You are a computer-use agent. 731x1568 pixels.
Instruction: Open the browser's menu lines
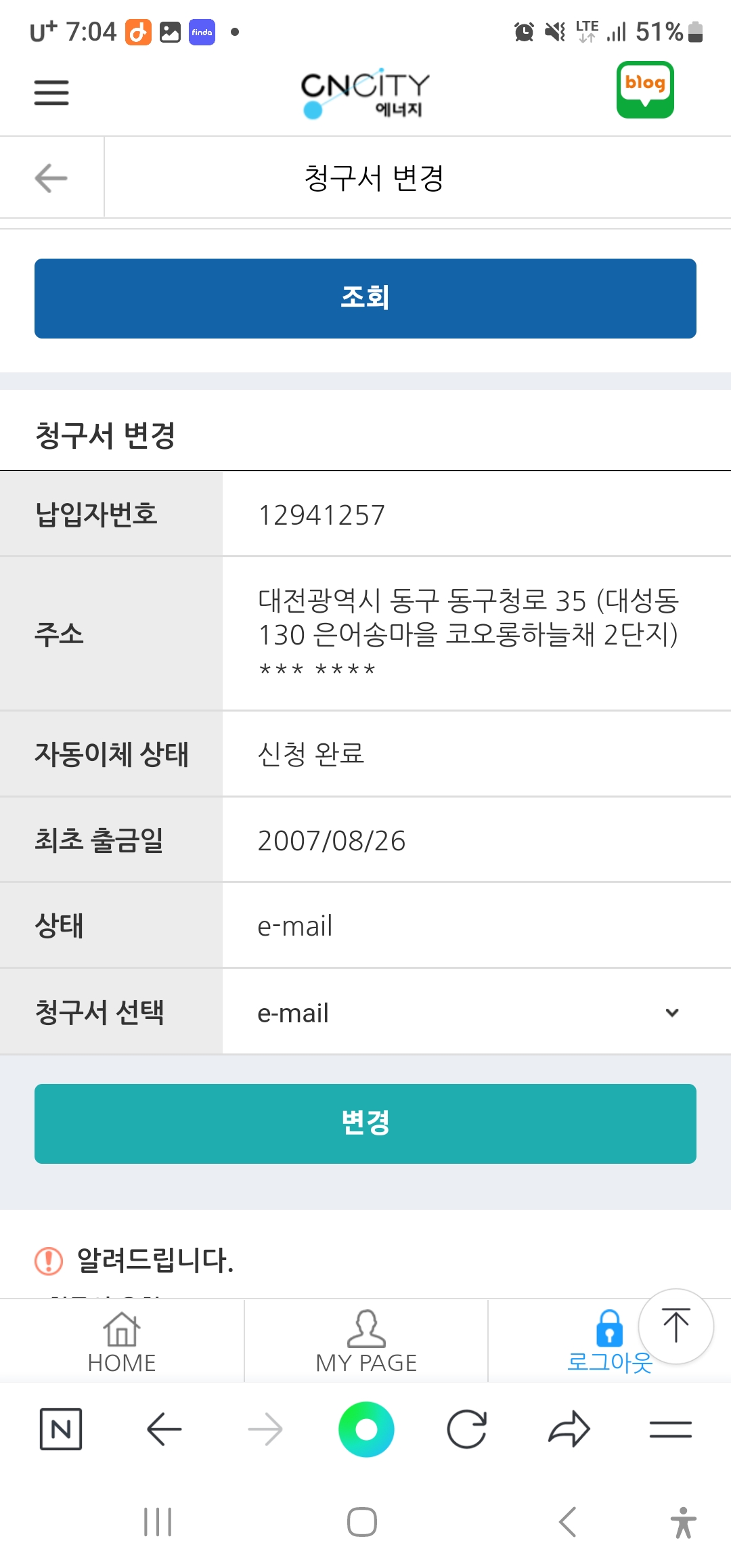click(670, 1429)
